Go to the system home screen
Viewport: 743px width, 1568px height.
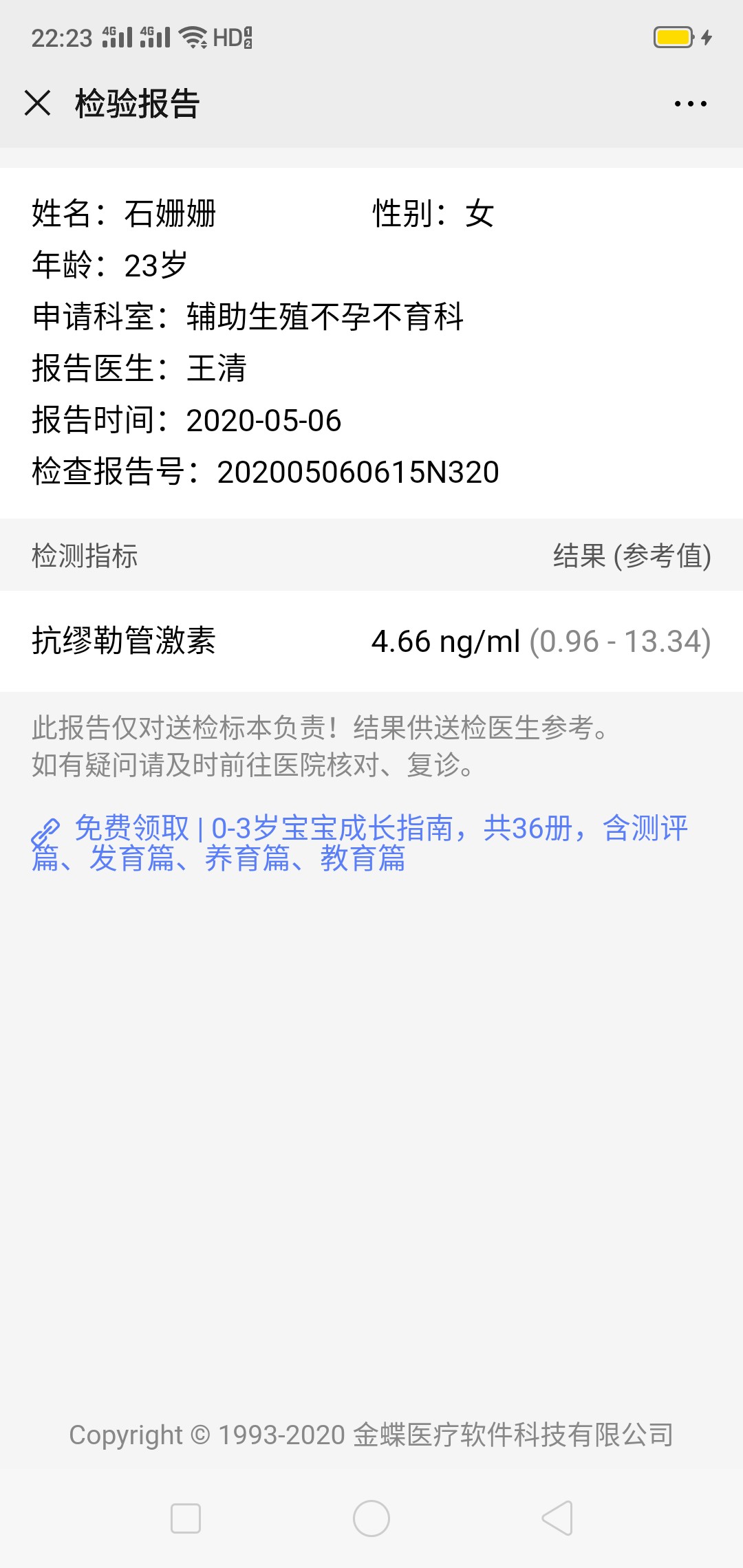coord(371,1518)
